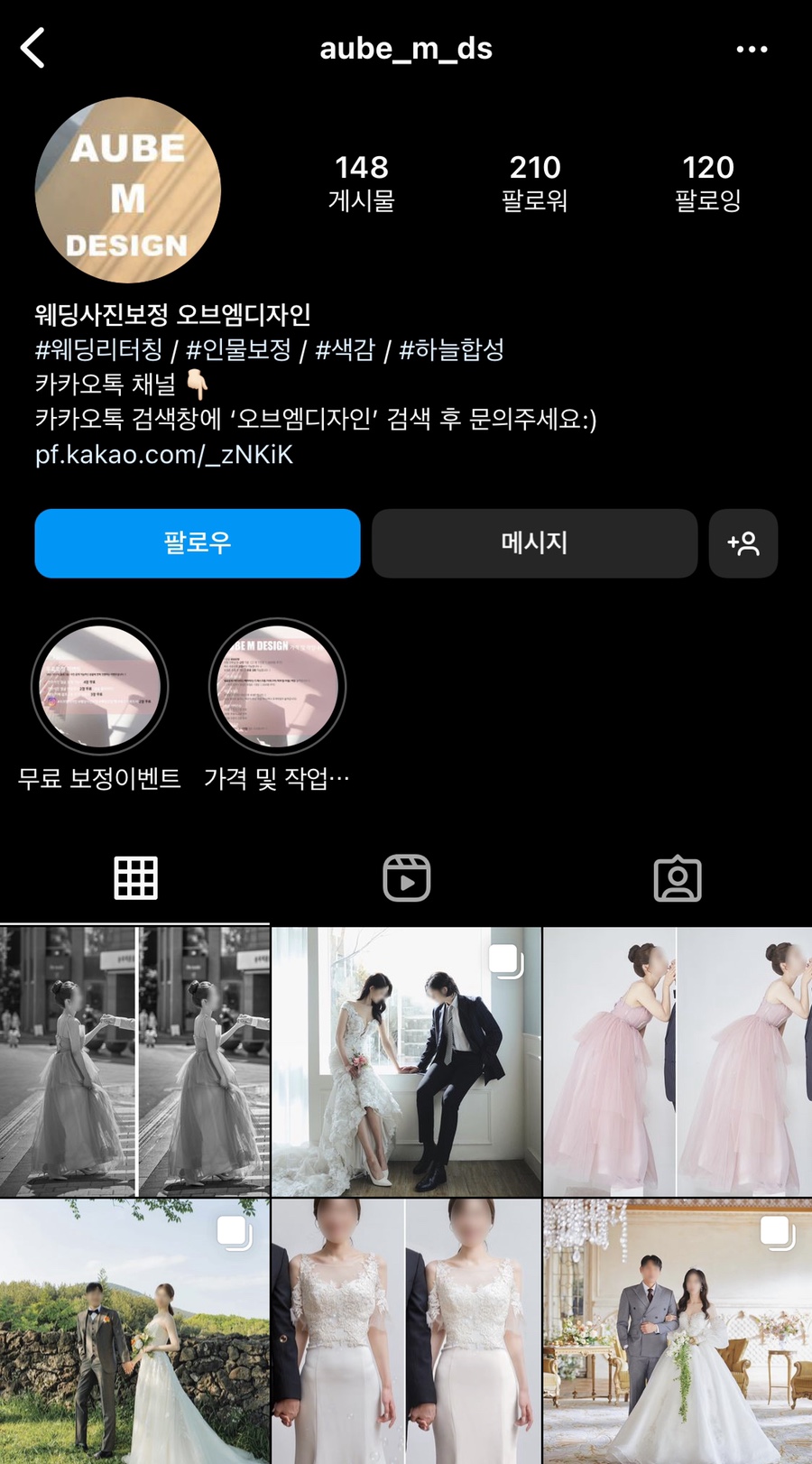
Task: Open the AUBE M DESIGN profile picture
Action: point(128,190)
